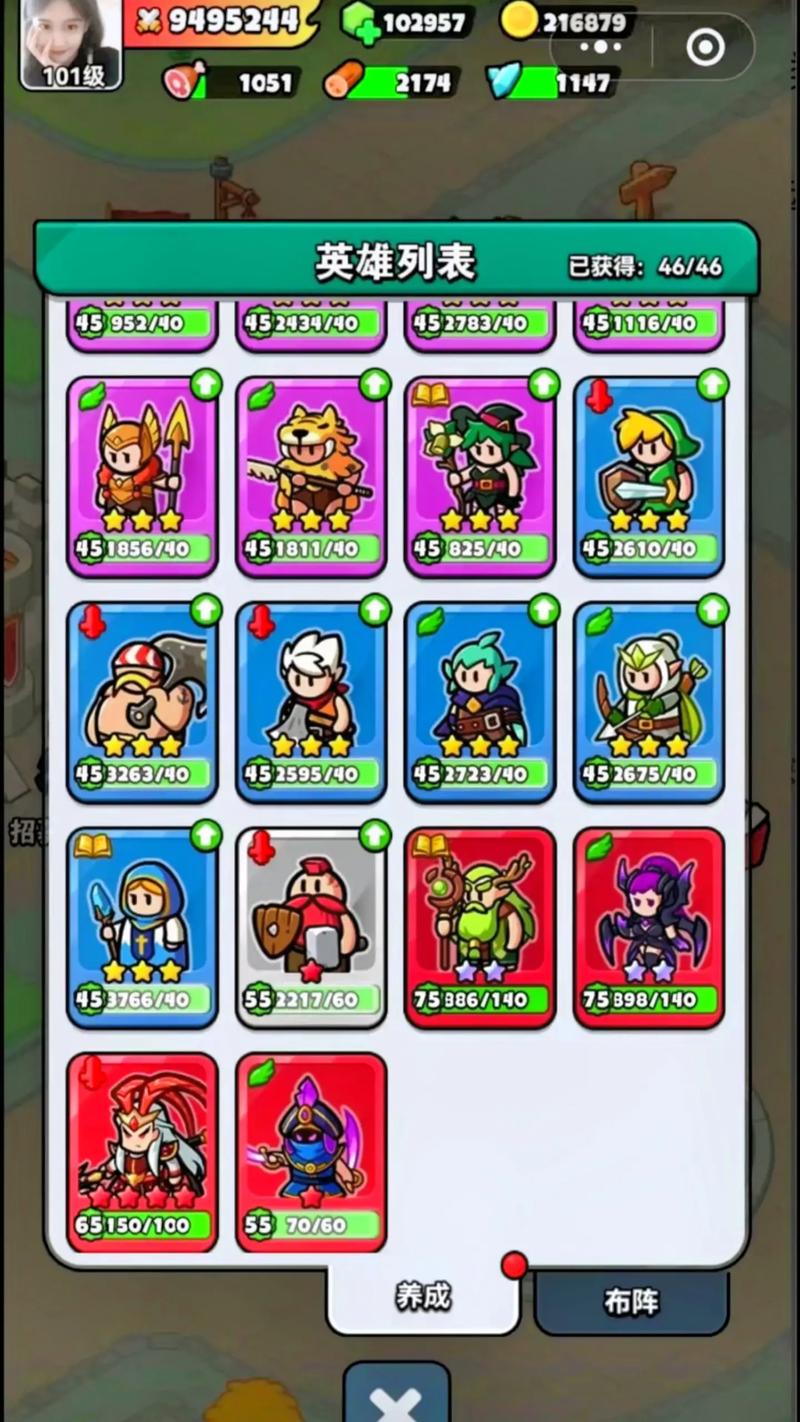Open the green-hat swordsman card 2610/40
800x1422 pixels.
[x=649, y=477]
